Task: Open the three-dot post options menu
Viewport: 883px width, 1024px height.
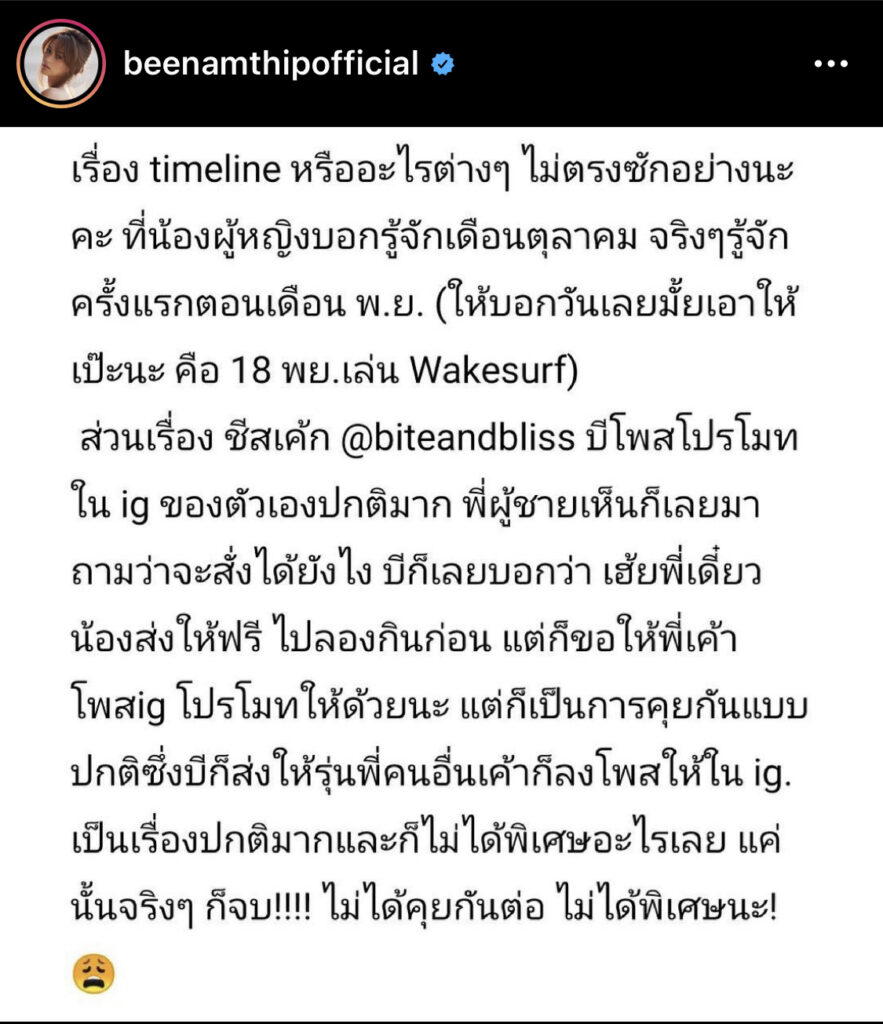Action: (831, 65)
